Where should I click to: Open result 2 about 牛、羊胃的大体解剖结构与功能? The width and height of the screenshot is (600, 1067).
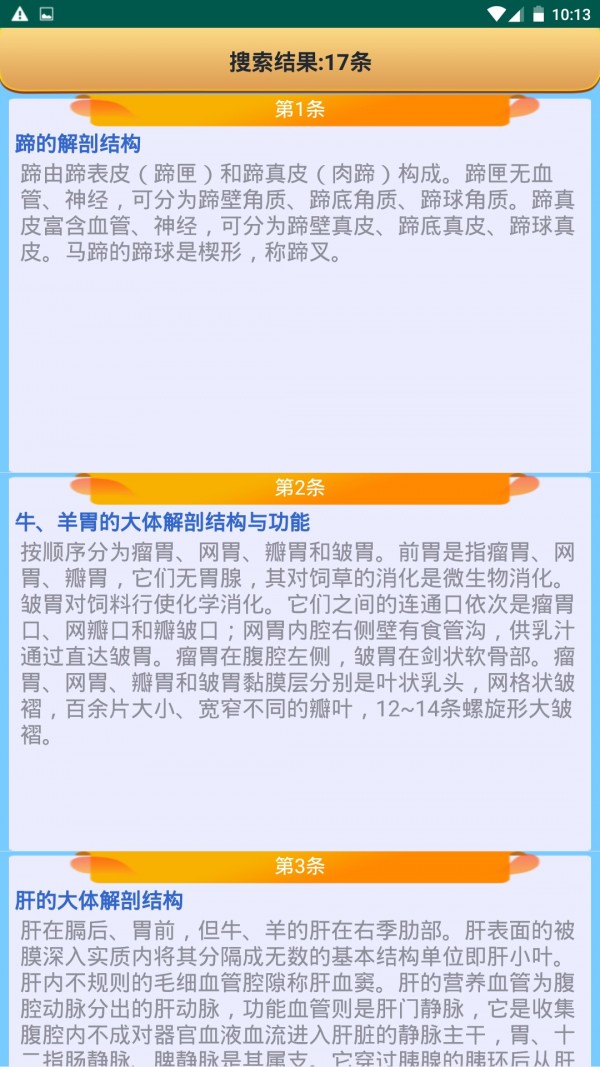tap(163, 522)
